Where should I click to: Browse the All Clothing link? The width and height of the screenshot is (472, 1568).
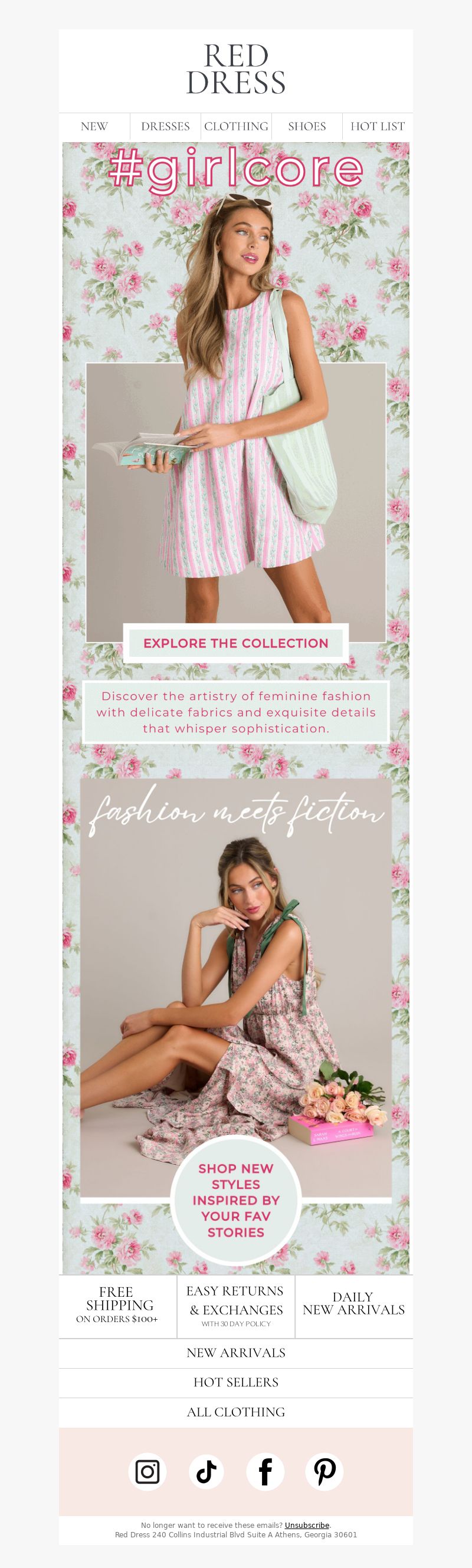coord(235,1412)
